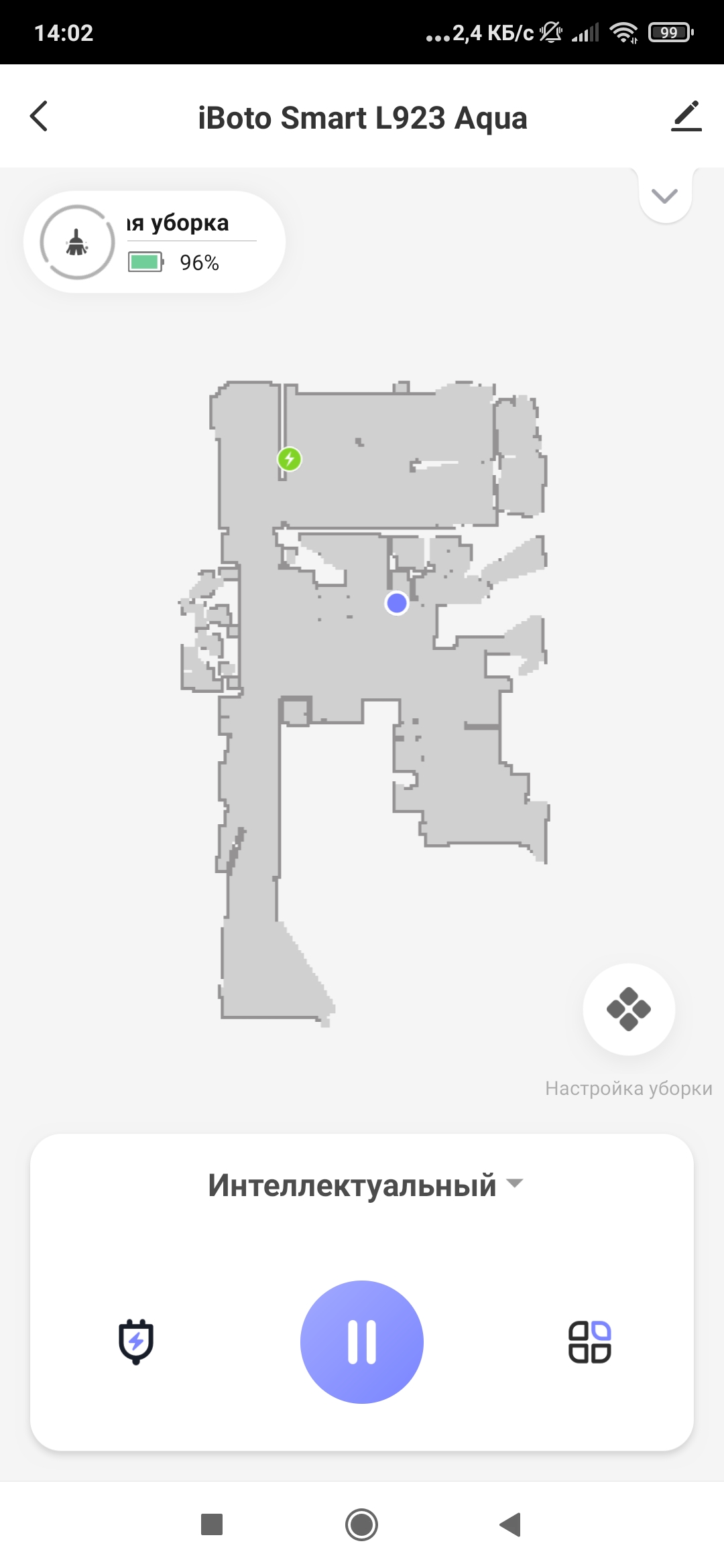The height and width of the screenshot is (1568, 724).
Task: Open the cleaning status card showing 96%
Action: (154, 243)
